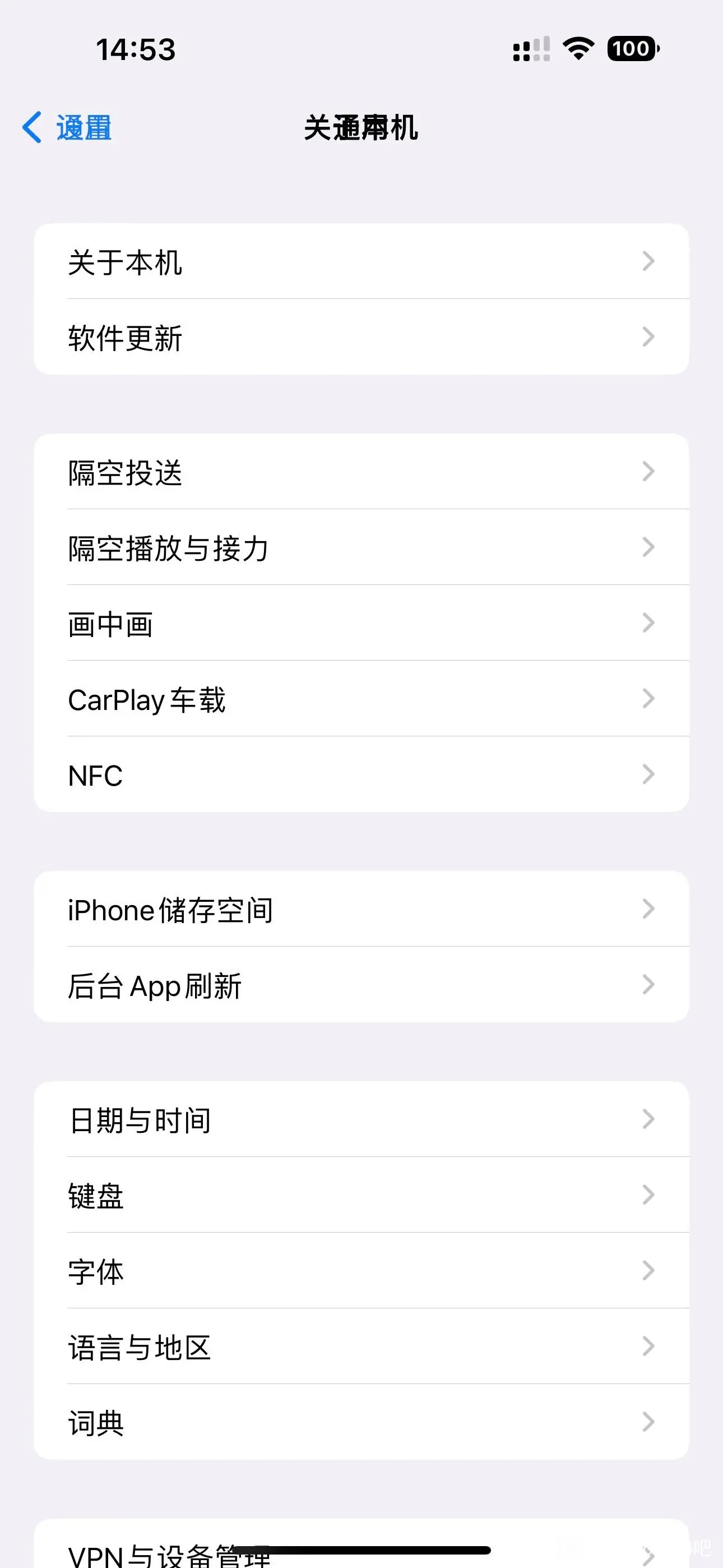The image size is (723, 1568).
Task: Open 后台App刷新 settings
Action: 361,985
